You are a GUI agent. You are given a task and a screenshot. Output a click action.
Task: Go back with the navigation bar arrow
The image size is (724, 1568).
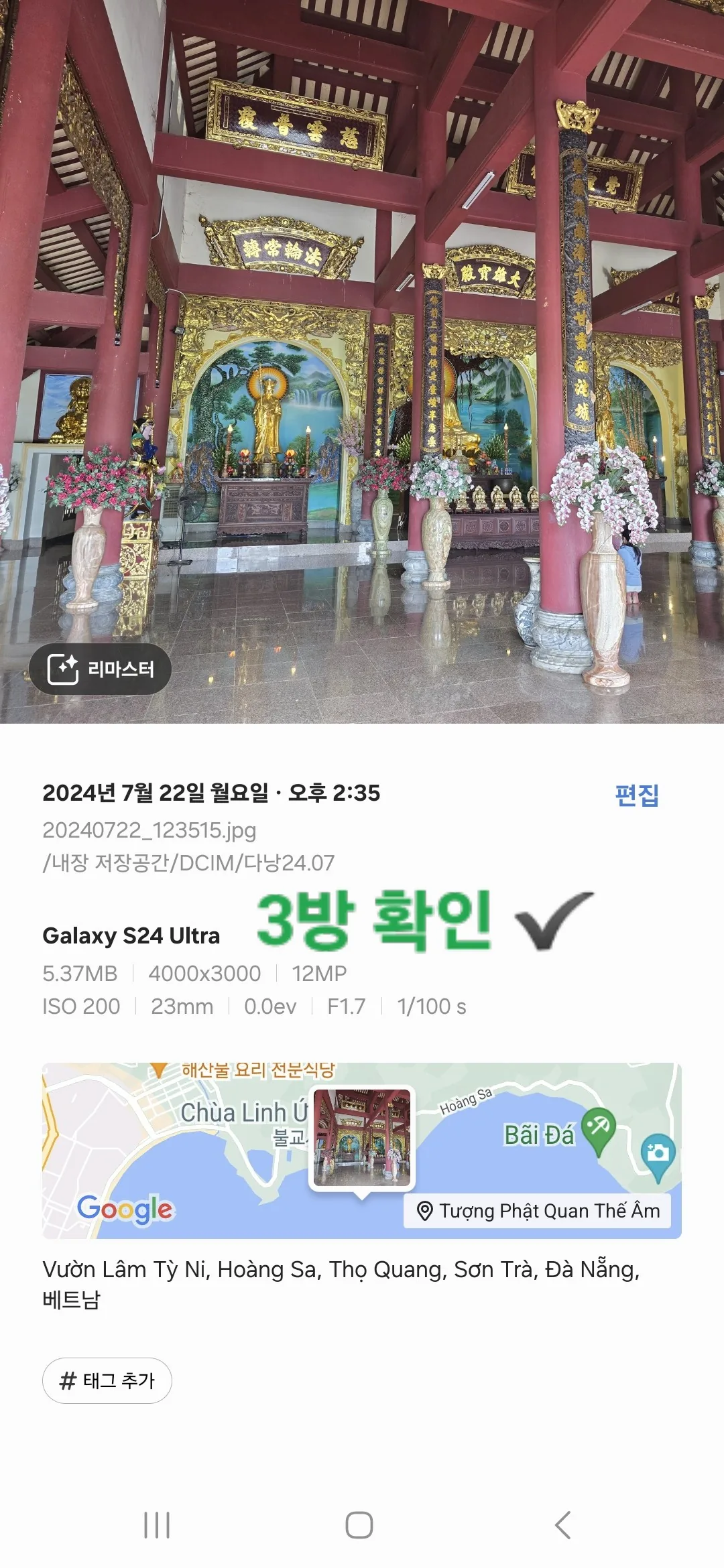pos(562,1525)
